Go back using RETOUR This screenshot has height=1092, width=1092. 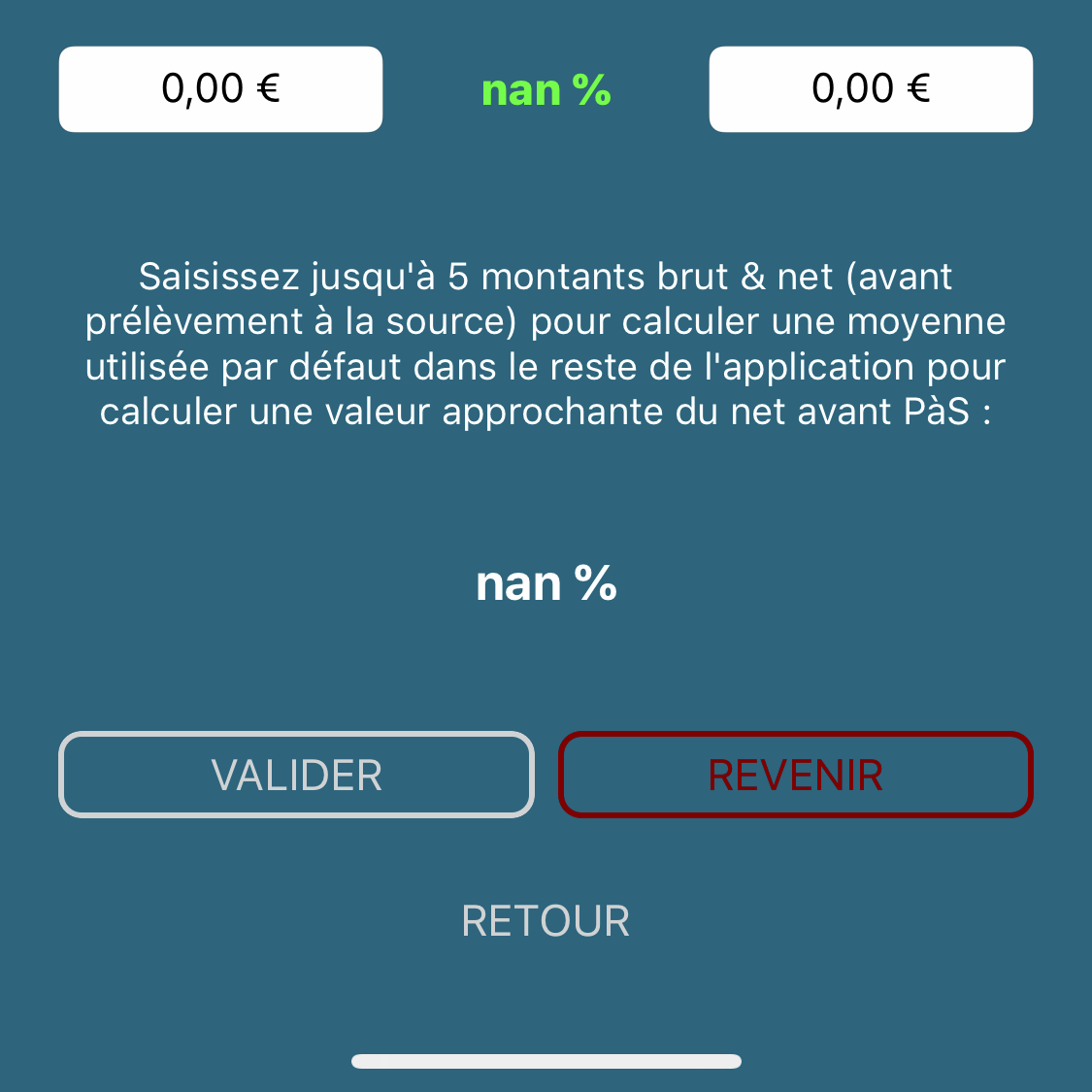coord(546,921)
